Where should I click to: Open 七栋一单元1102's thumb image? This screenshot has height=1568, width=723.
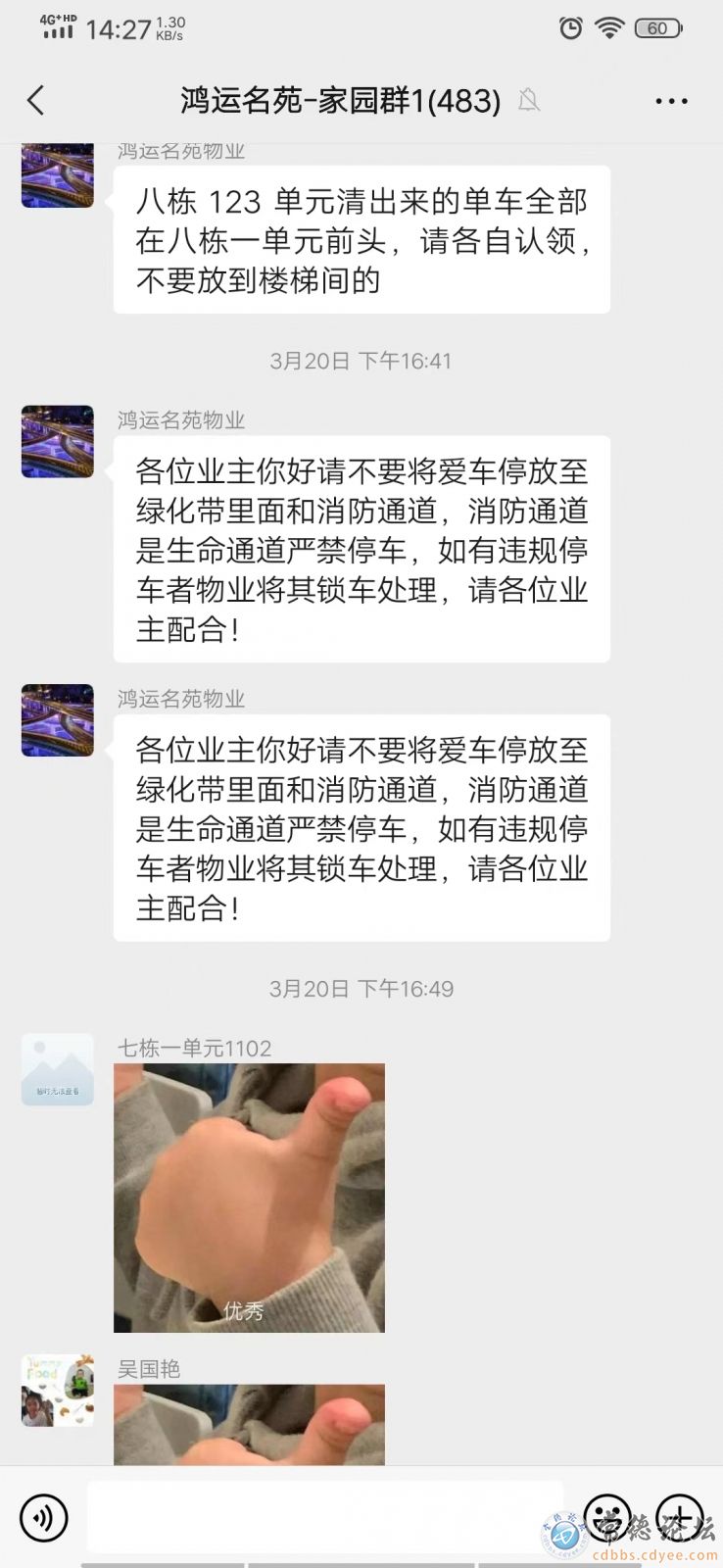coord(249,1198)
